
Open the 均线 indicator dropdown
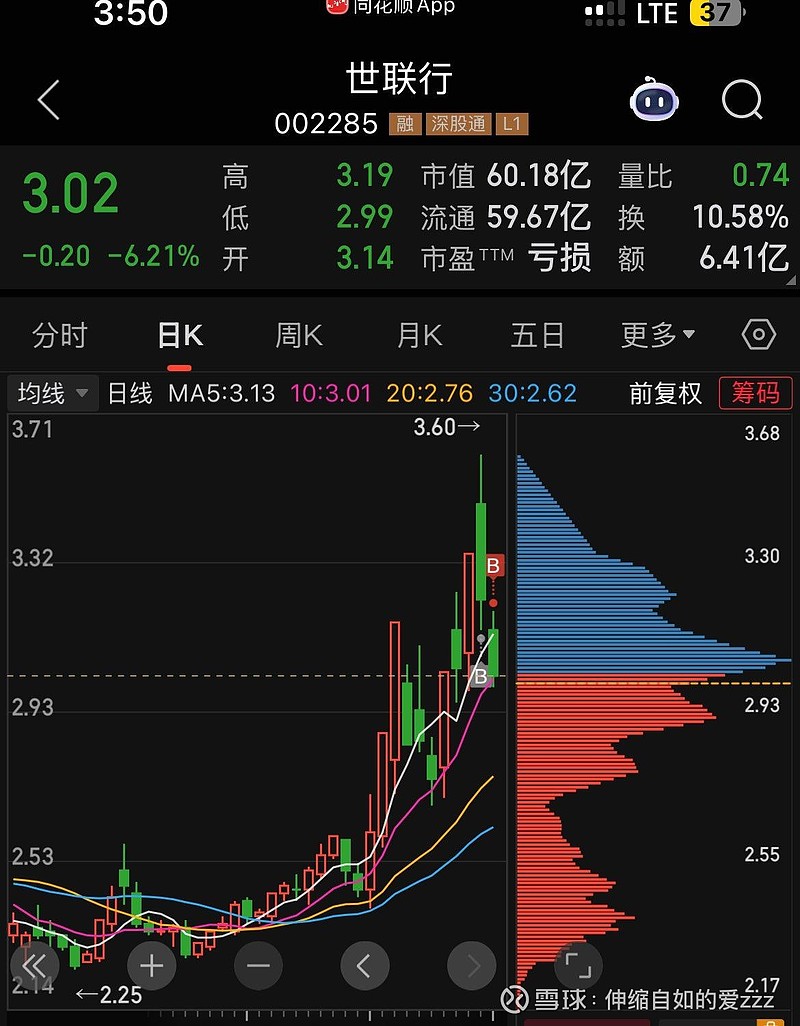coord(53,394)
